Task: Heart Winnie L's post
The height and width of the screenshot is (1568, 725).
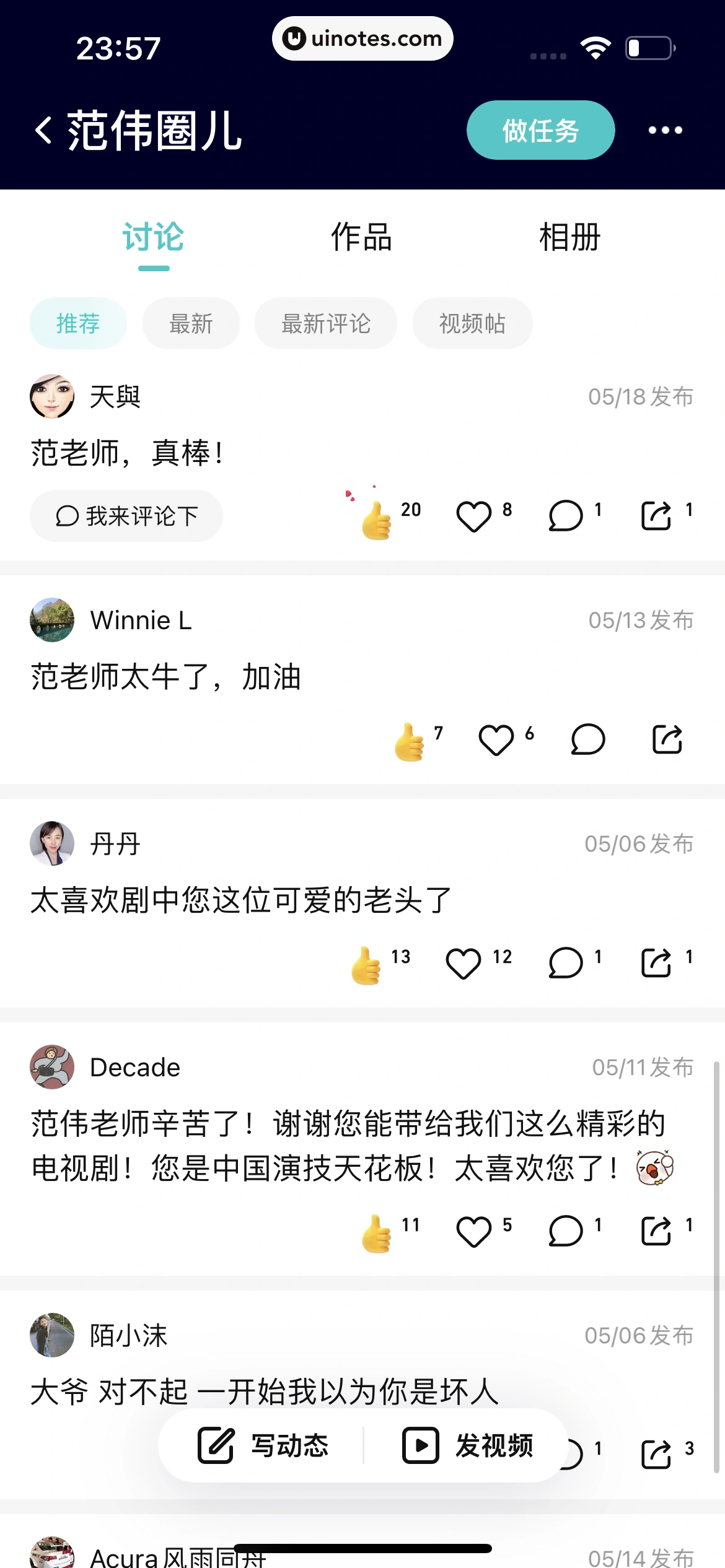Action: tap(496, 739)
